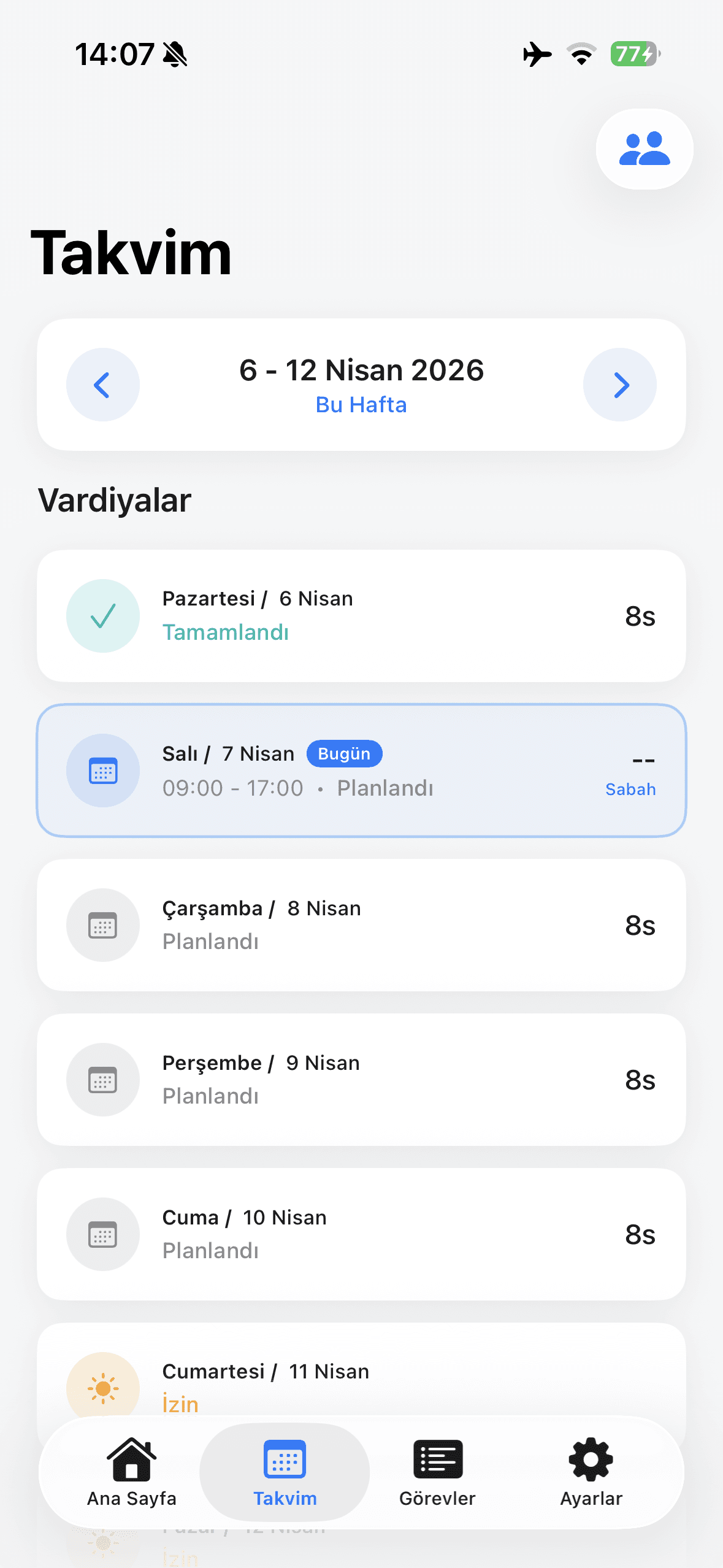Screen dimensions: 723x1568
Task: Navigate to previous week with left chevron
Action: 103,385
